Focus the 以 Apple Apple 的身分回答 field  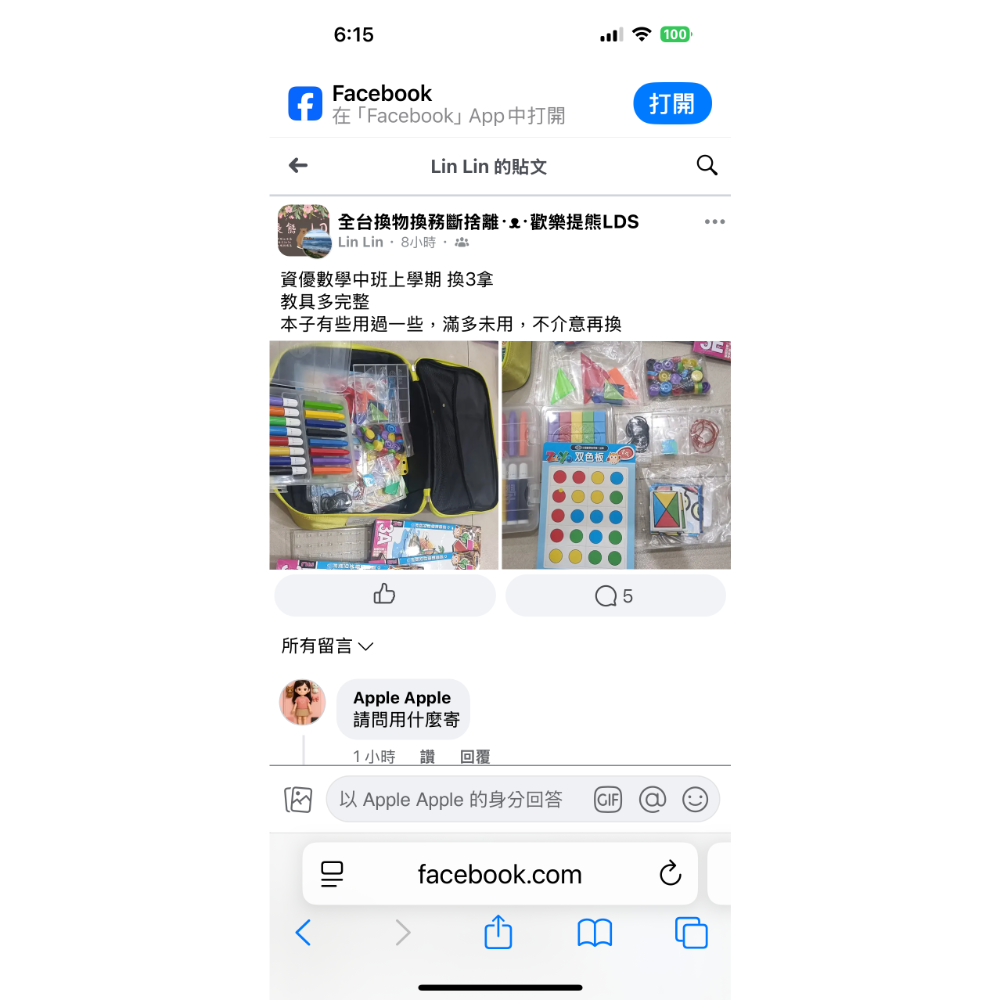(455, 800)
